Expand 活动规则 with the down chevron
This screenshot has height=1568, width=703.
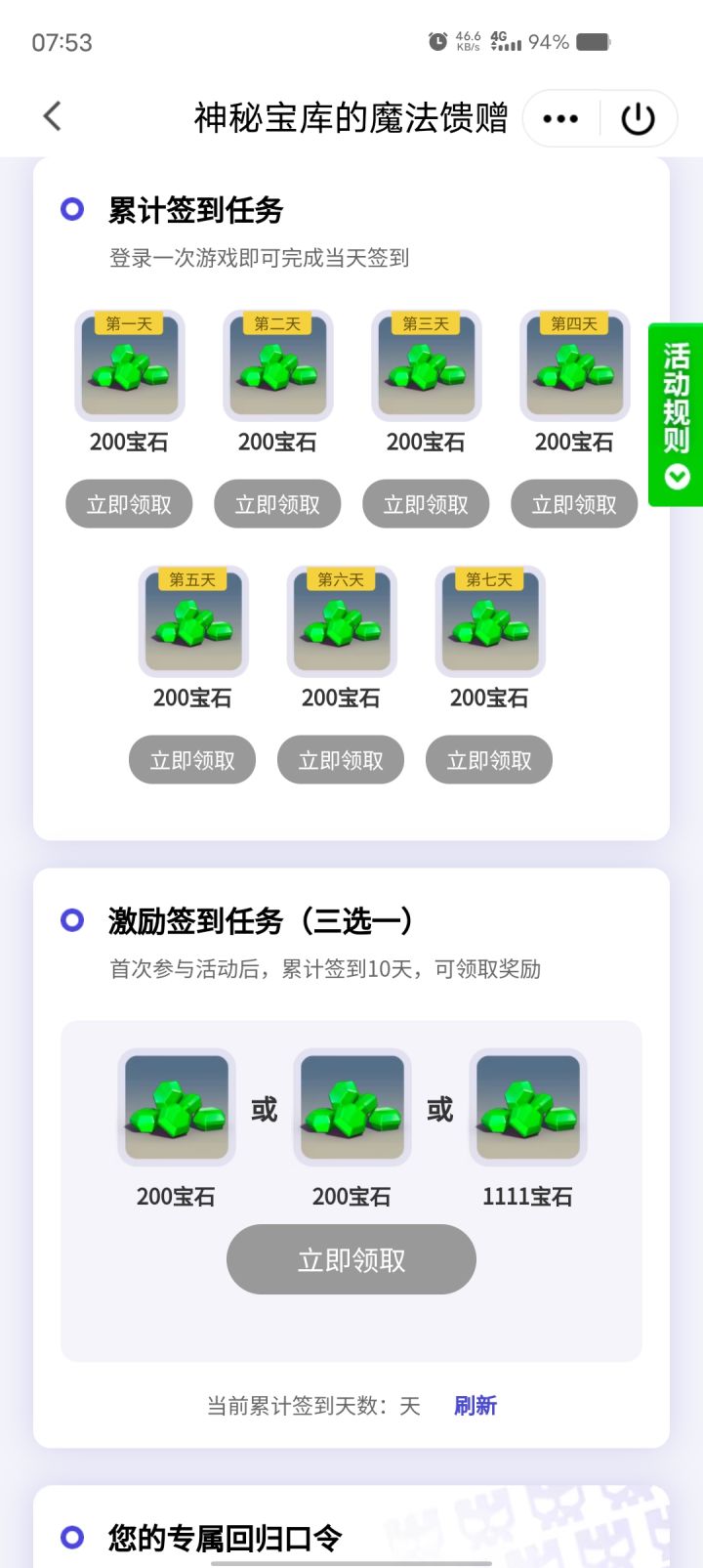click(x=677, y=476)
